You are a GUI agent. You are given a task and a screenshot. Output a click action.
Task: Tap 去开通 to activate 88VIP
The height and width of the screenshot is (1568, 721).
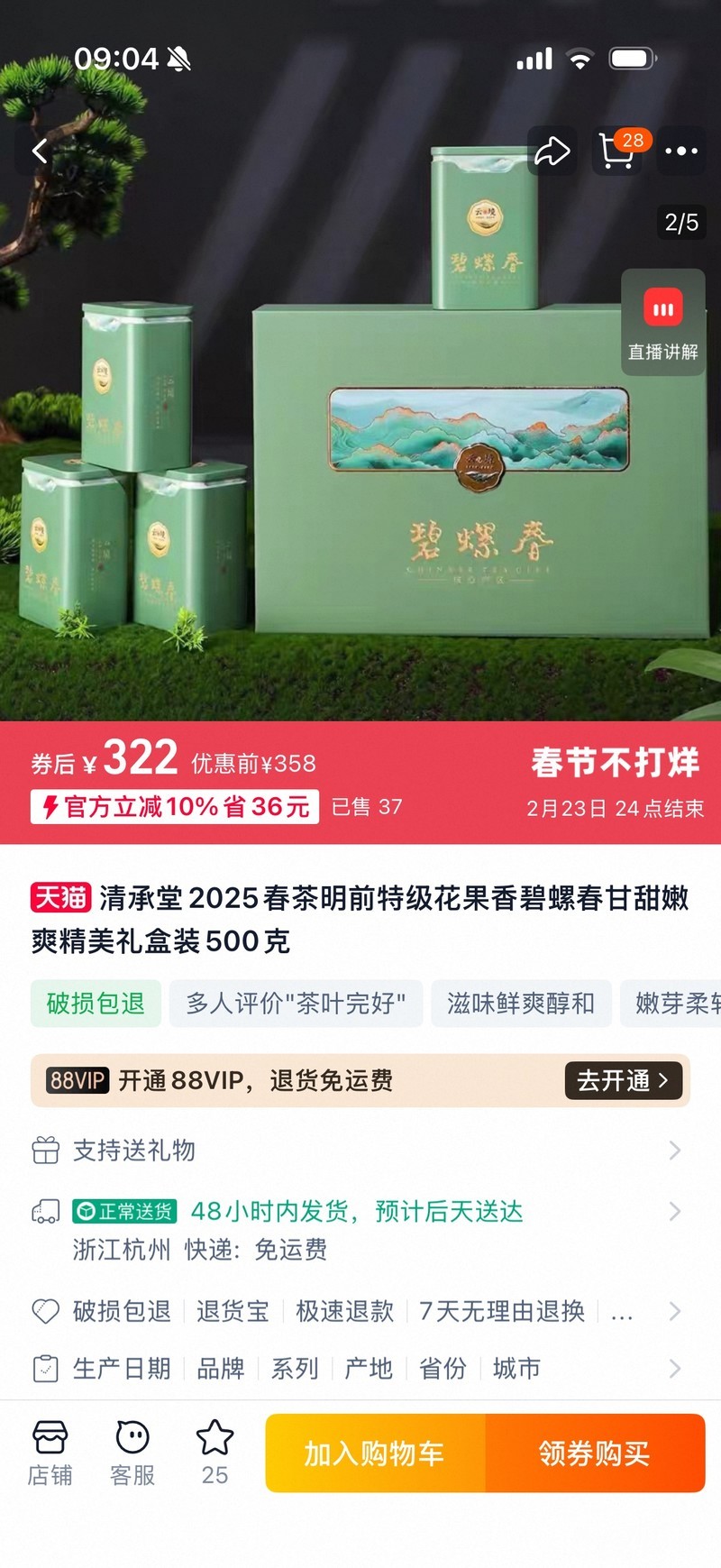pyautogui.click(x=623, y=1080)
